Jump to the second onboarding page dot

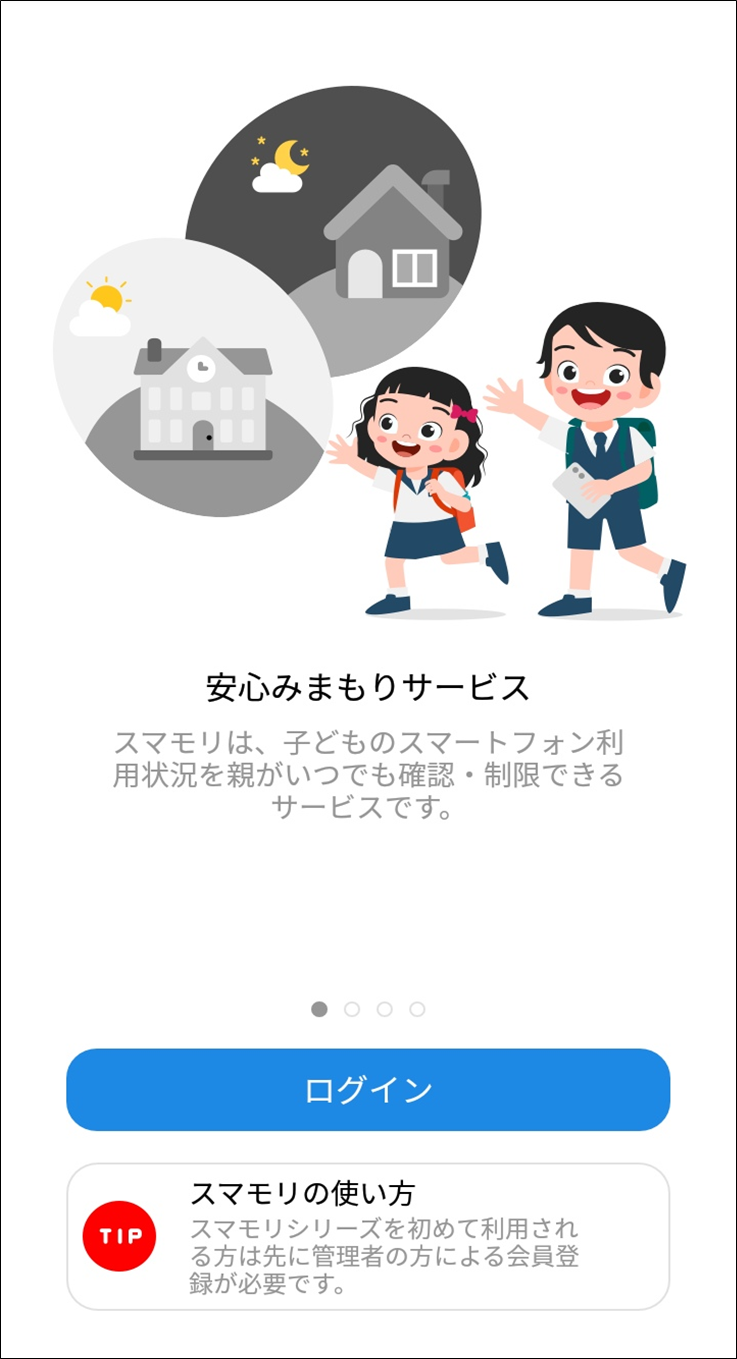coord(352,1009)
